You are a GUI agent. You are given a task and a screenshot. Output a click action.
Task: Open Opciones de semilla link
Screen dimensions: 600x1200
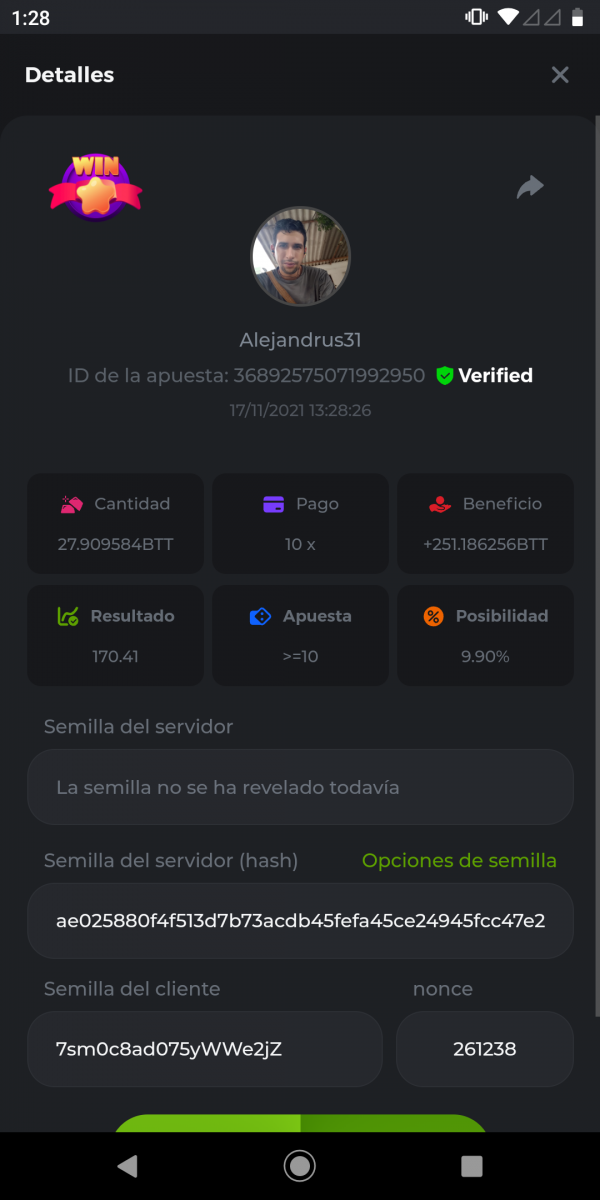coord(459,861)
